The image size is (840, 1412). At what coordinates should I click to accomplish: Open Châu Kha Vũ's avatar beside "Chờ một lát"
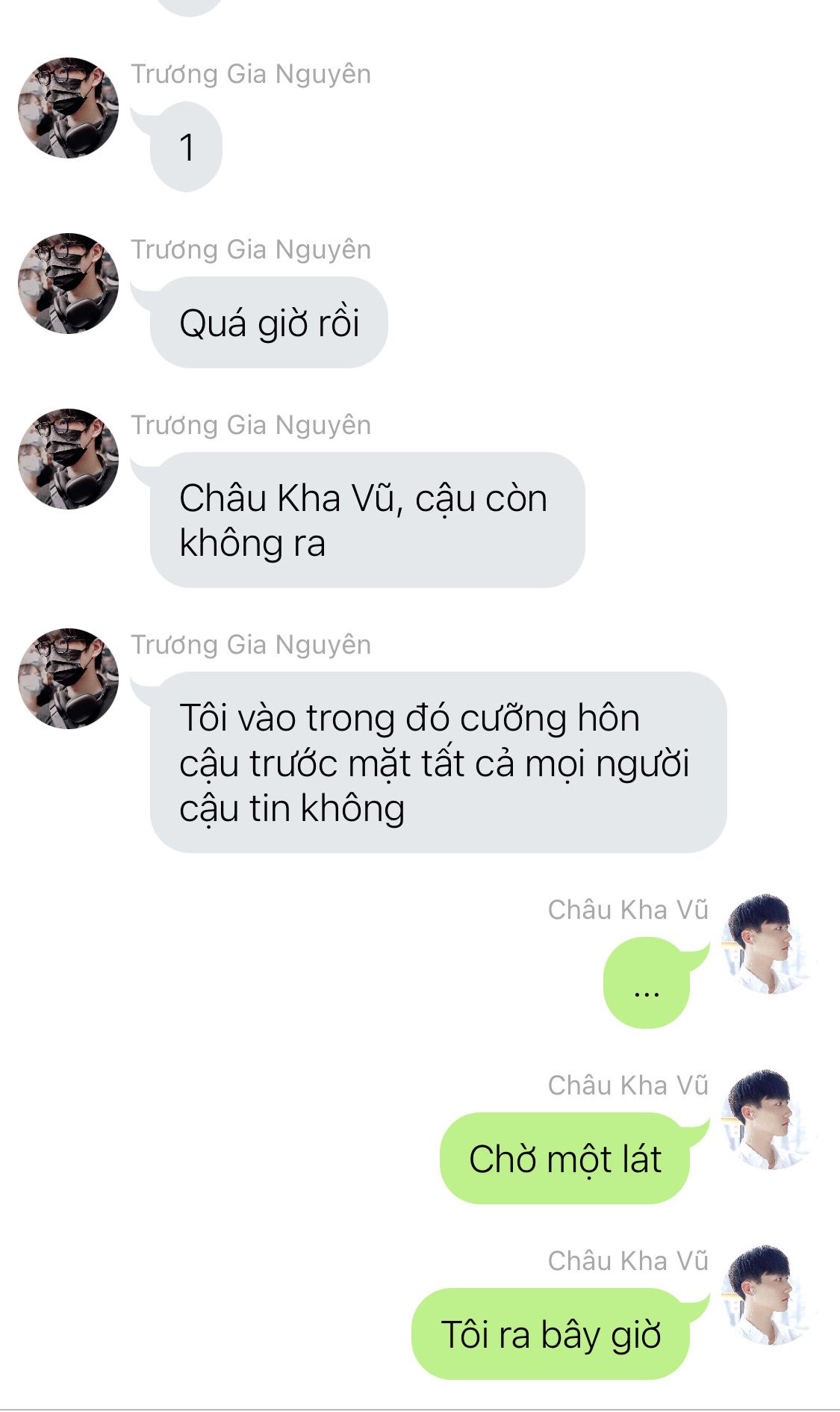[x=770, y=1119]
